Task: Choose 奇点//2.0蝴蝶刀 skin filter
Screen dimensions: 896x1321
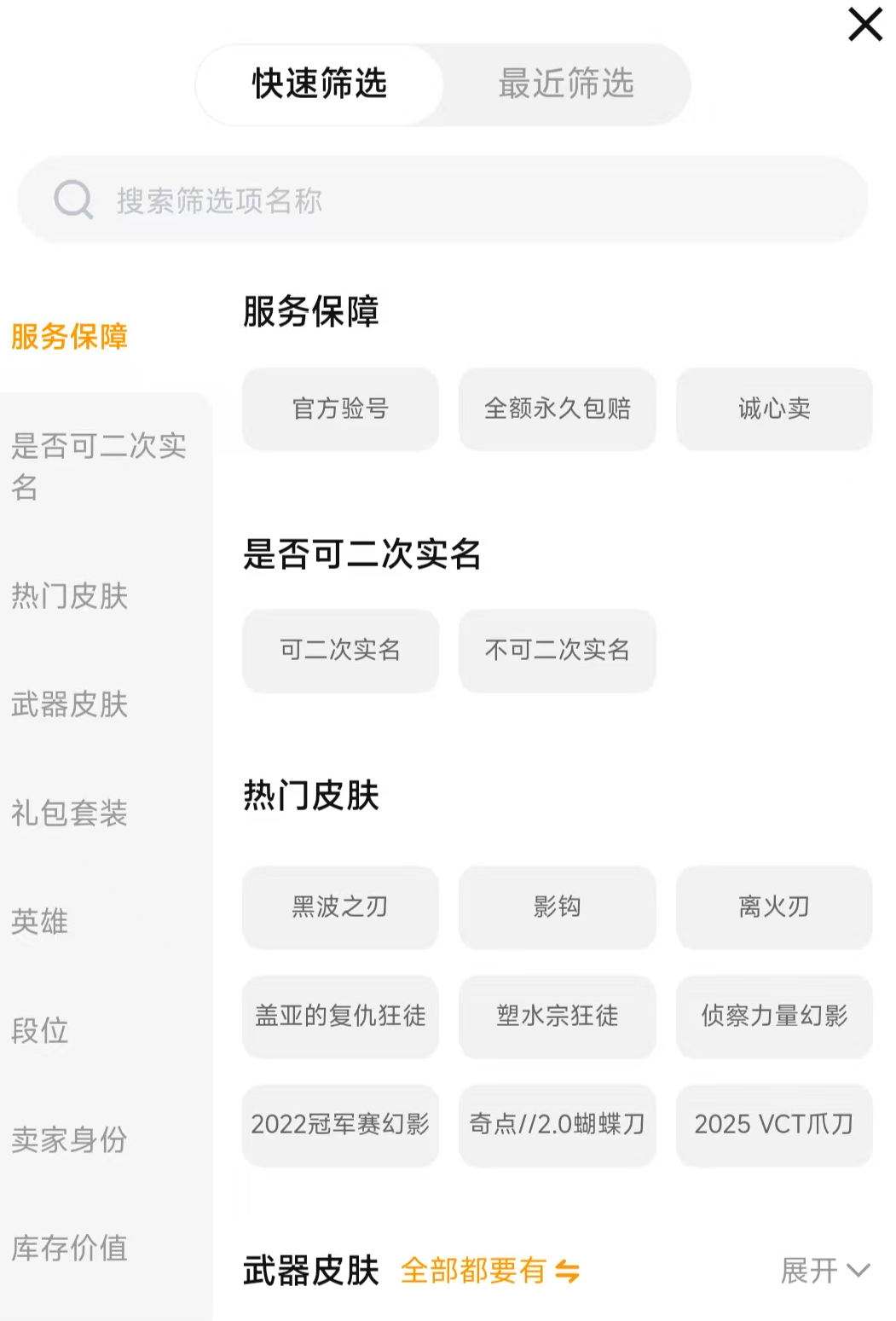Action: click(x=557, y=1124)
